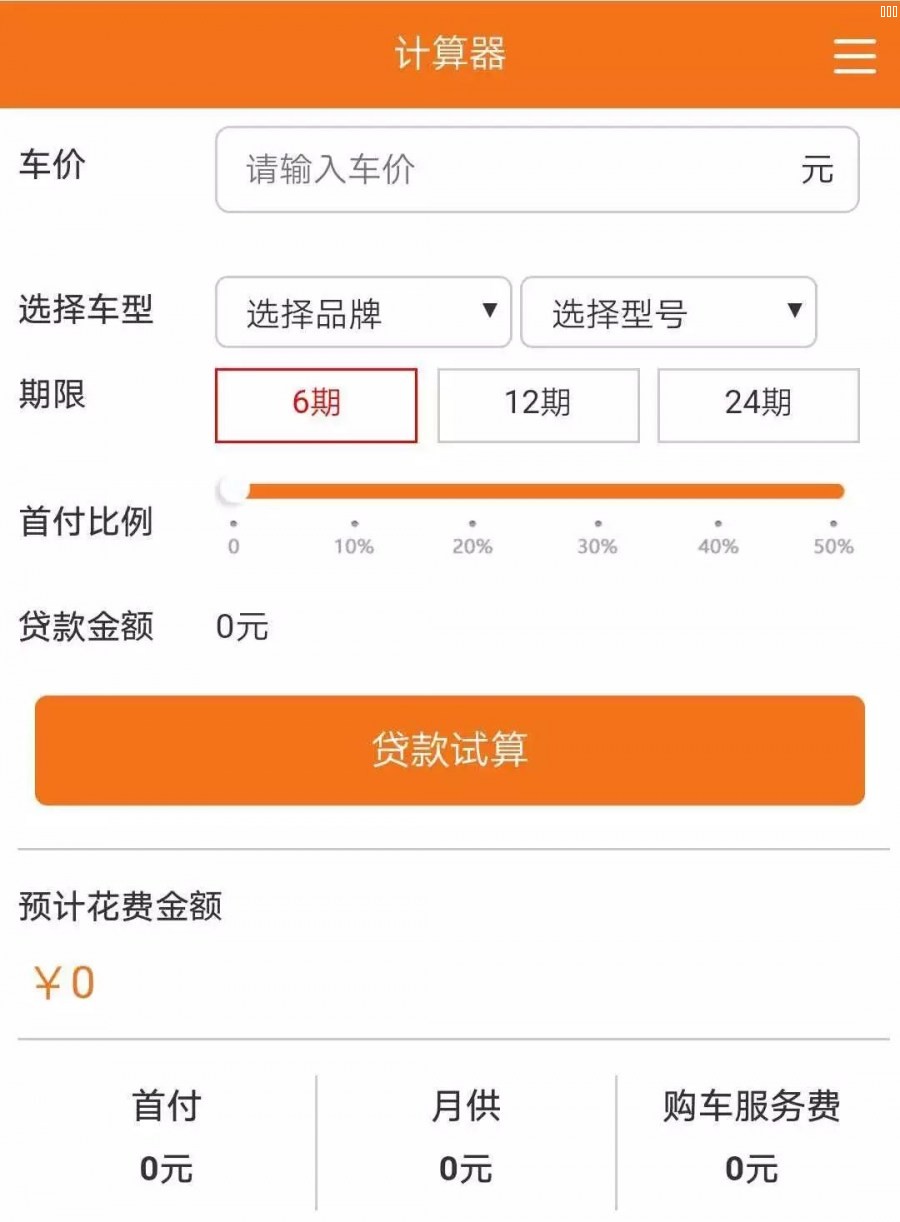Viewport: 900px width, 1222px height.
Task: Click the 计算器 title in the header
Action: point(450,55)
